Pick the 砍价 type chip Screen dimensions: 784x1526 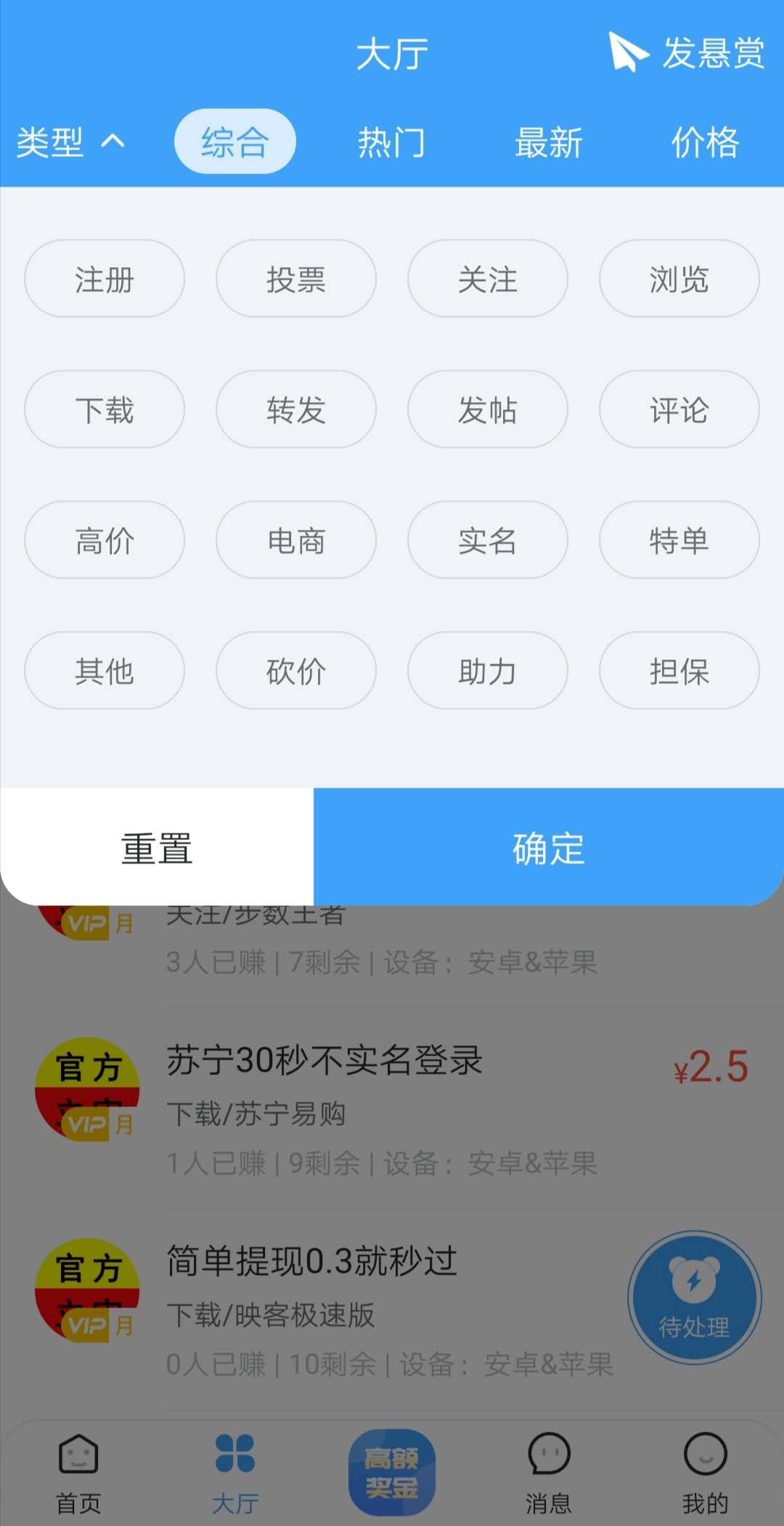296,671
